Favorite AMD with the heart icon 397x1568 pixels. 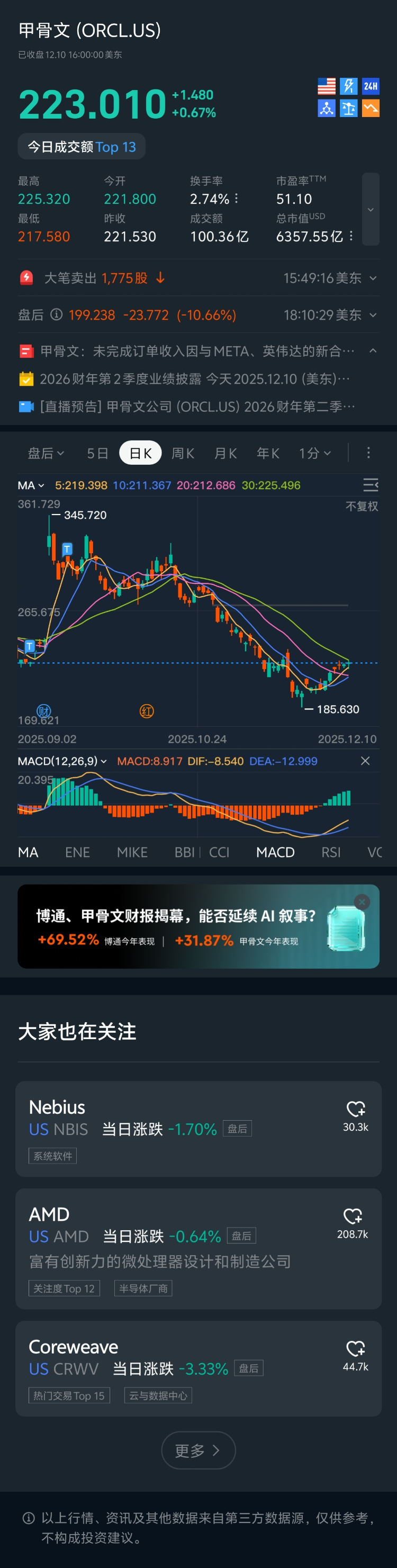coord(353,1216)
